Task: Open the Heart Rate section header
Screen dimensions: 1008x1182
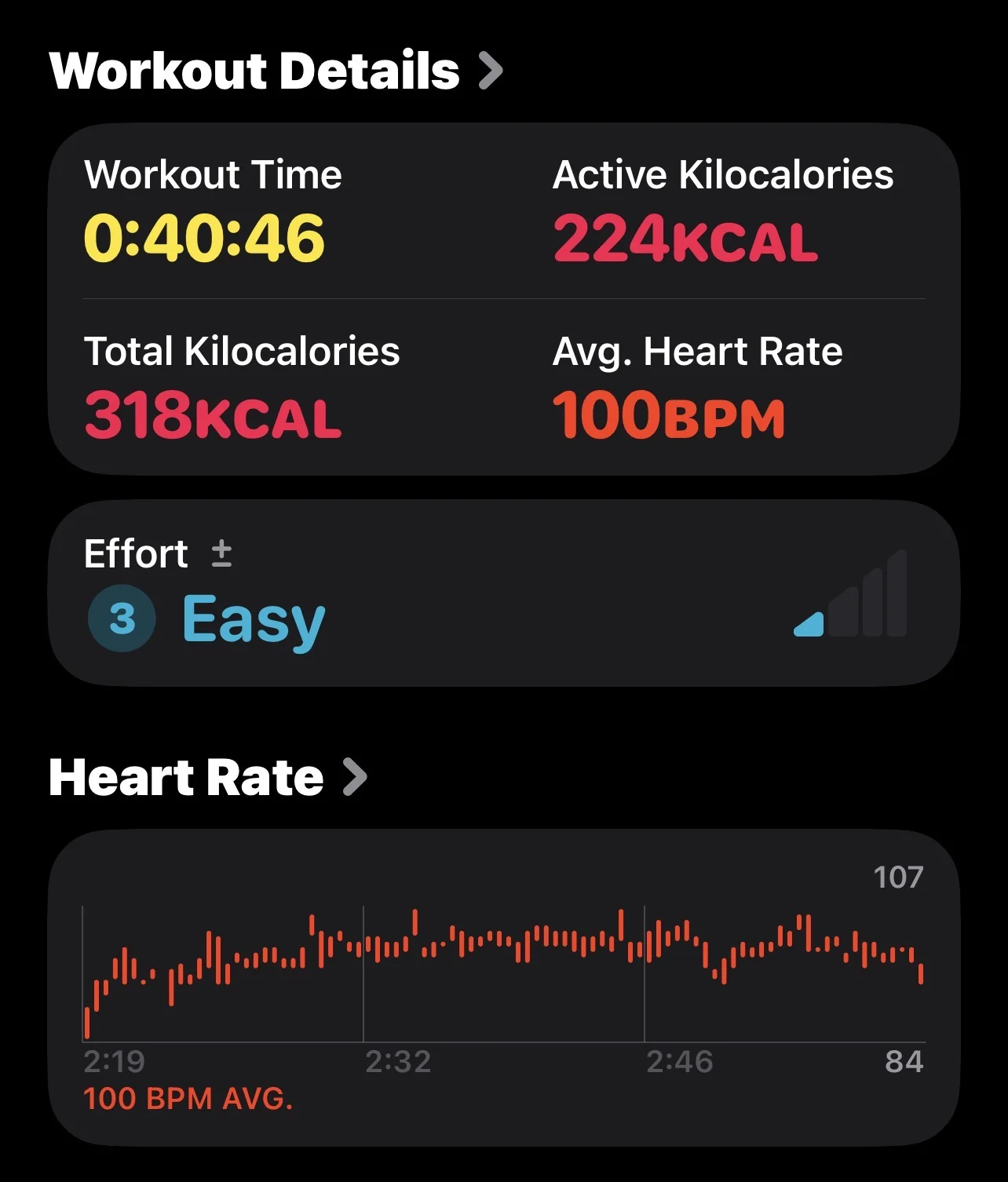Action: 208,777
